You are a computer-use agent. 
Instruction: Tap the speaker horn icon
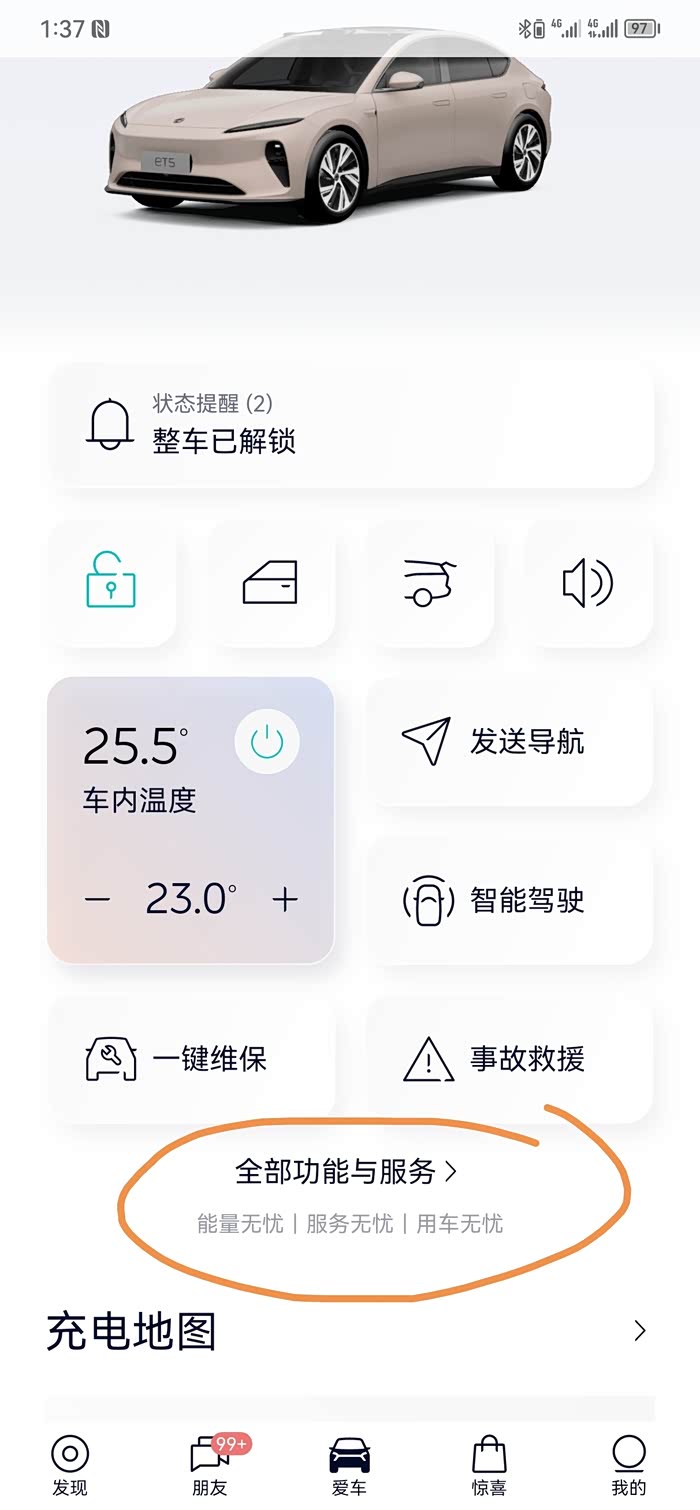pyautogui.click(x=588, y=582)
